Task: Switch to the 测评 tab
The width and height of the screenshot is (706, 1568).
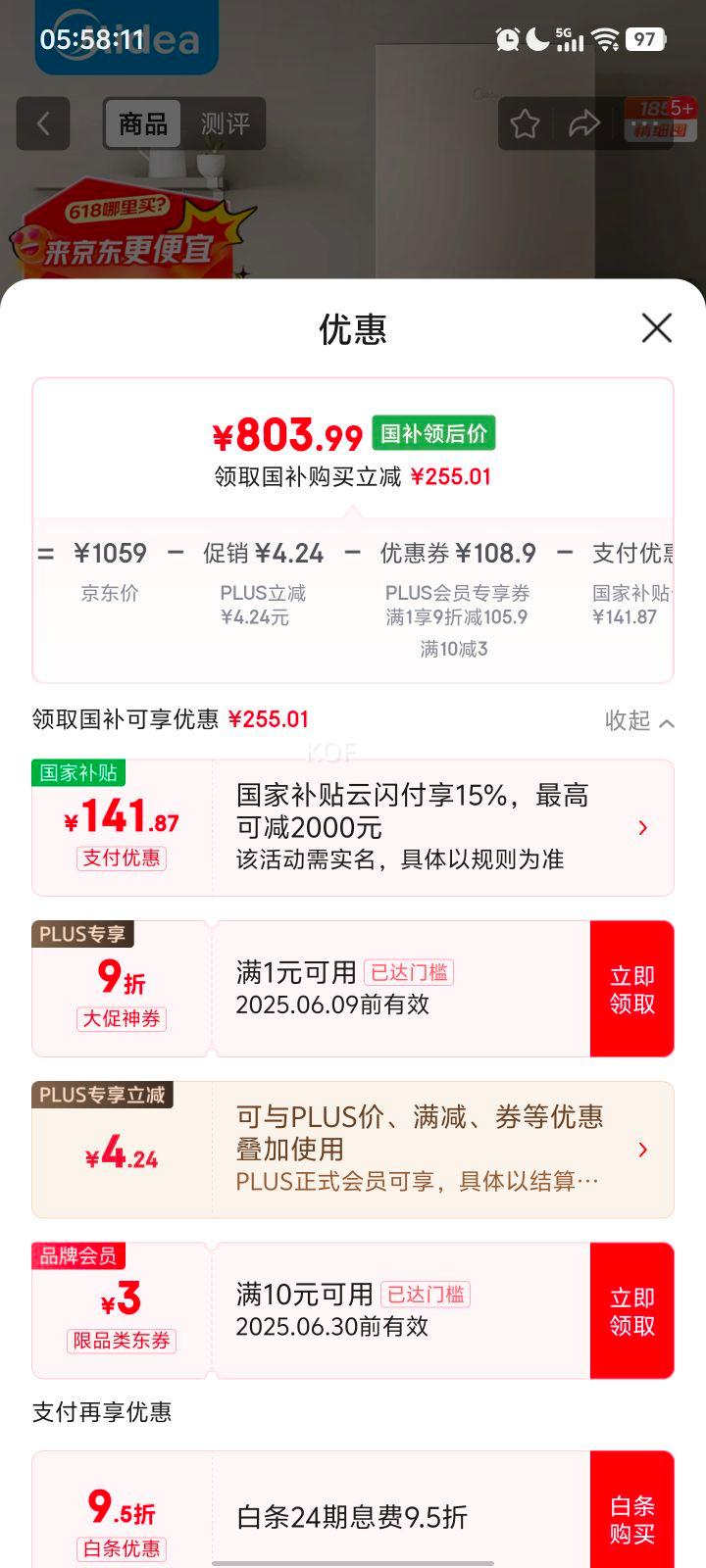Action: coord(225,124)
